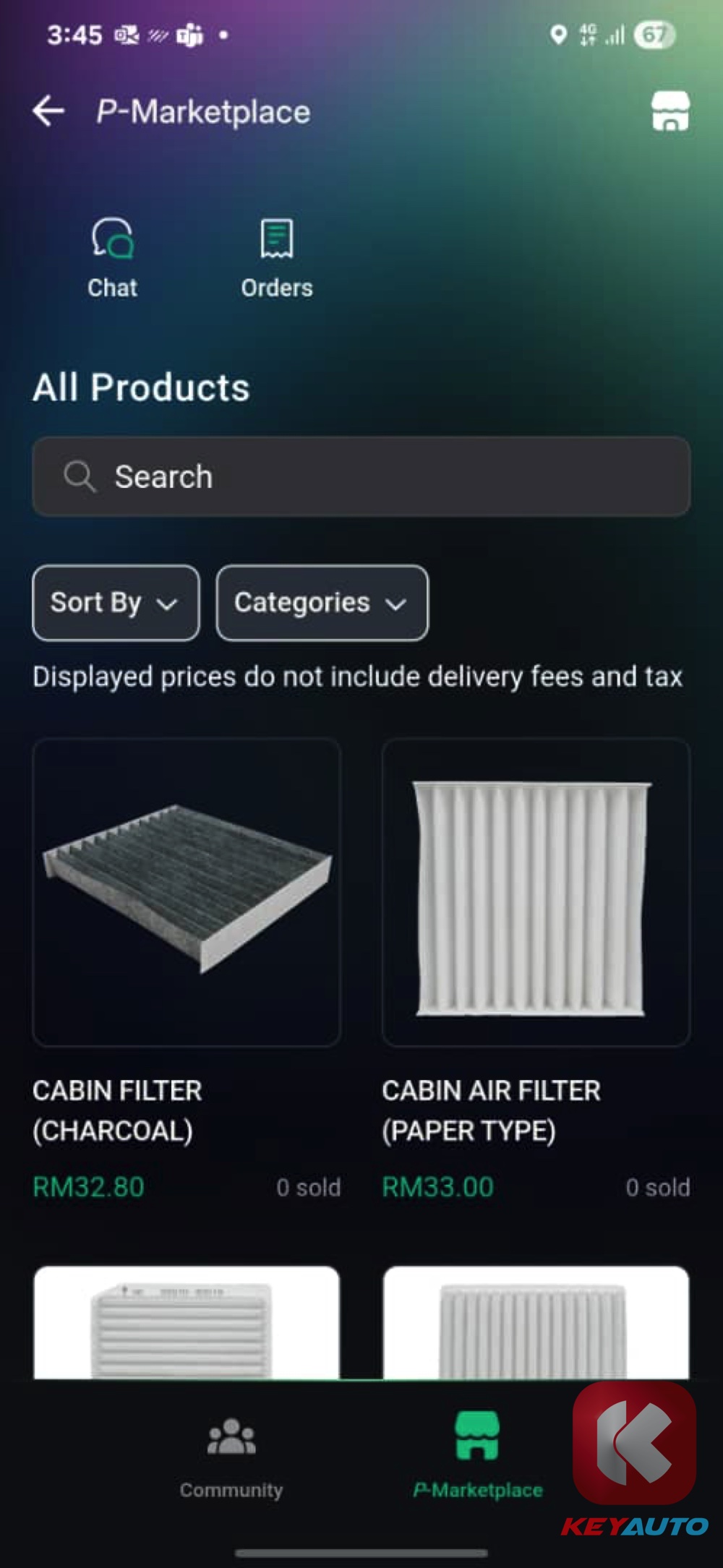Image resolution: width=723 pixels, height=1568 pixels.
Task: Select the P-Marketplace tab
Action: click(477, 1457)
